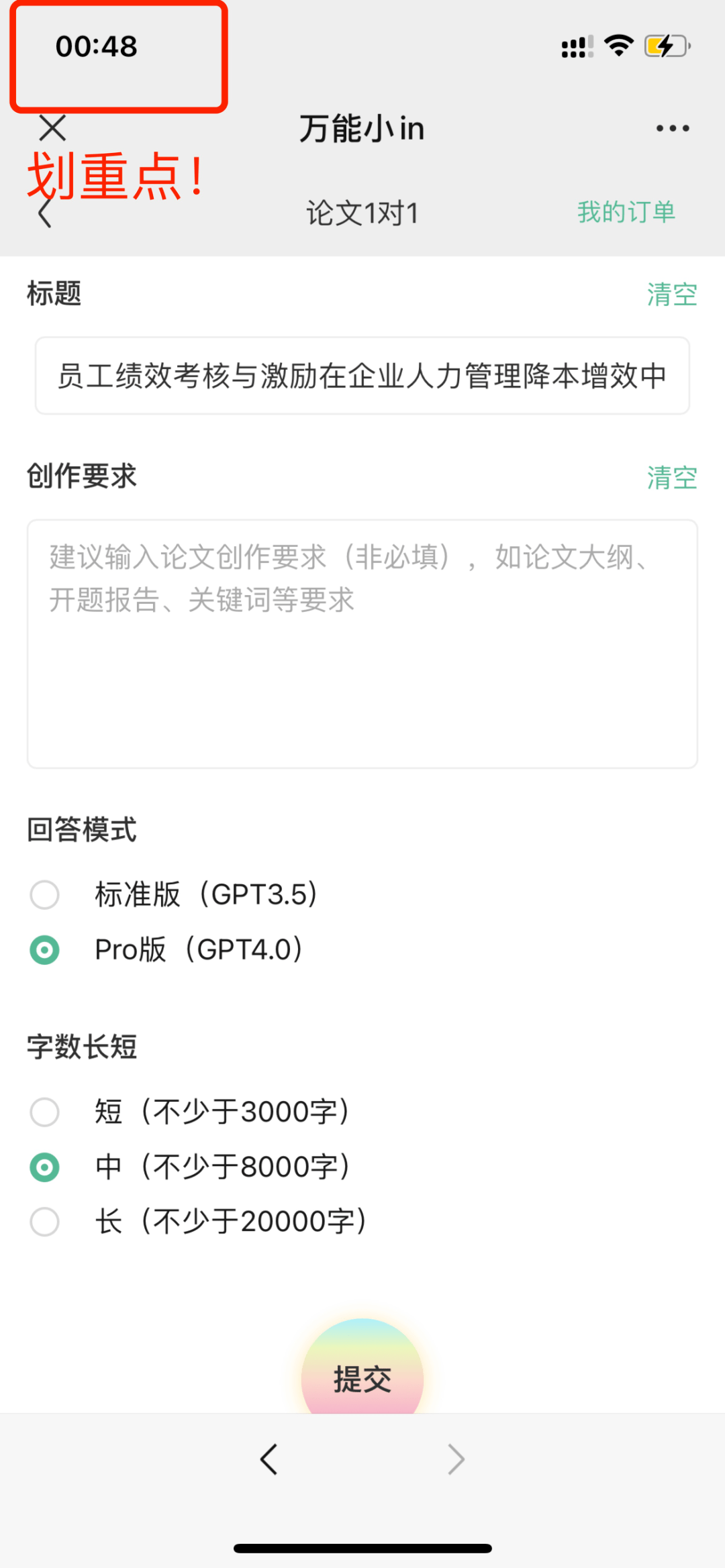Close the 万能小in mini program
This screenshot has height=1568, width=725.
[x=52, y=127]
